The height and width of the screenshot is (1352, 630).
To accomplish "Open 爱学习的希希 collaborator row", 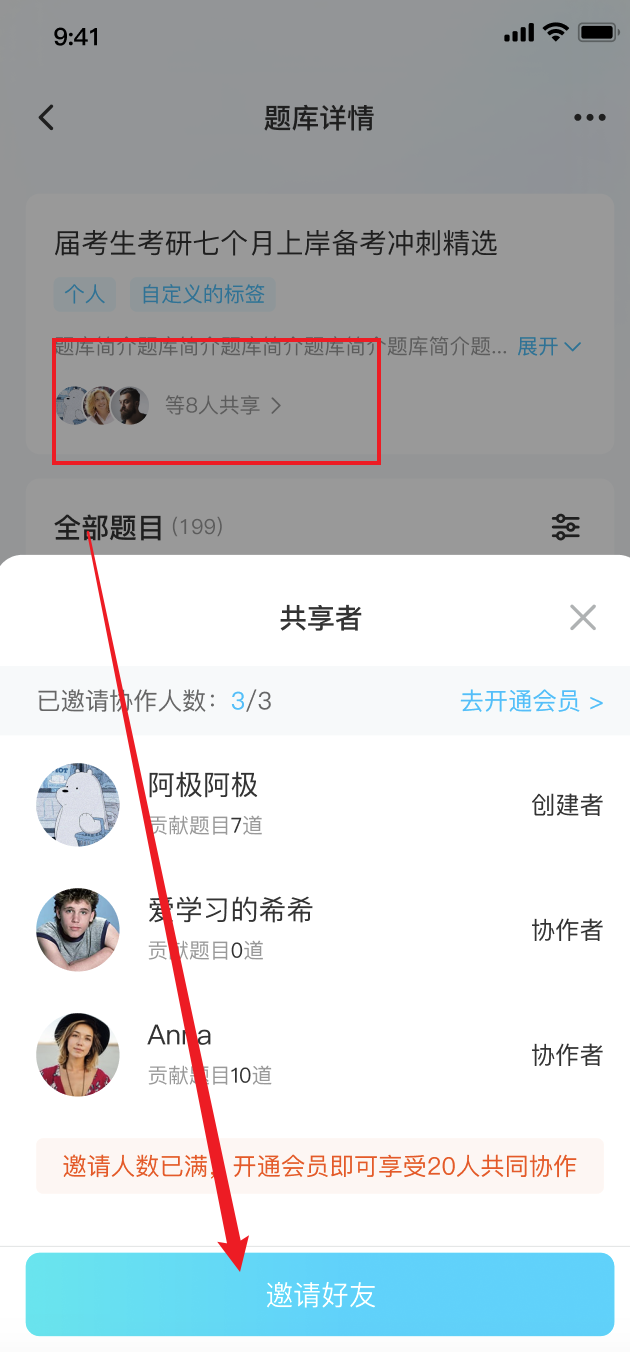I will click(318, 929).
